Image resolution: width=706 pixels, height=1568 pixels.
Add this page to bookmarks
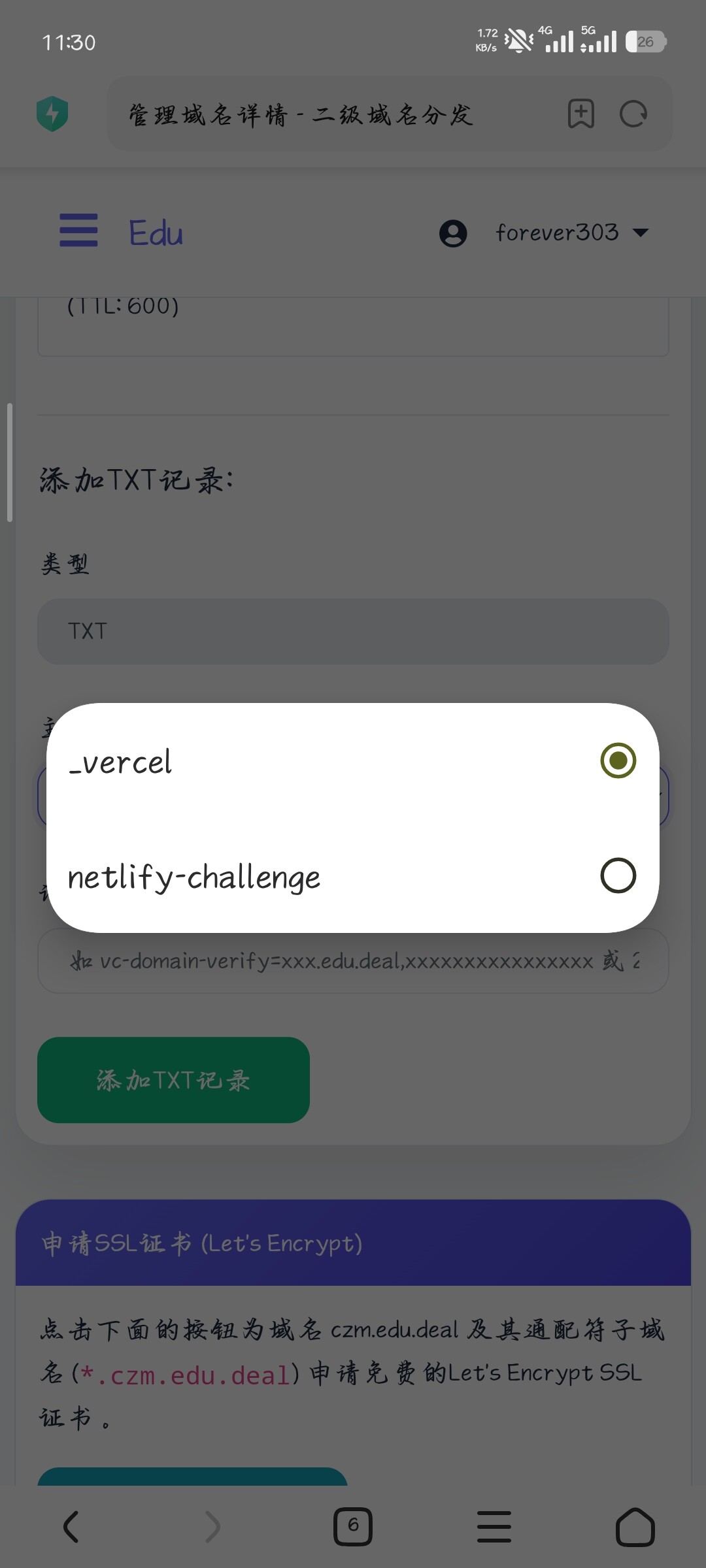point(581,114)
